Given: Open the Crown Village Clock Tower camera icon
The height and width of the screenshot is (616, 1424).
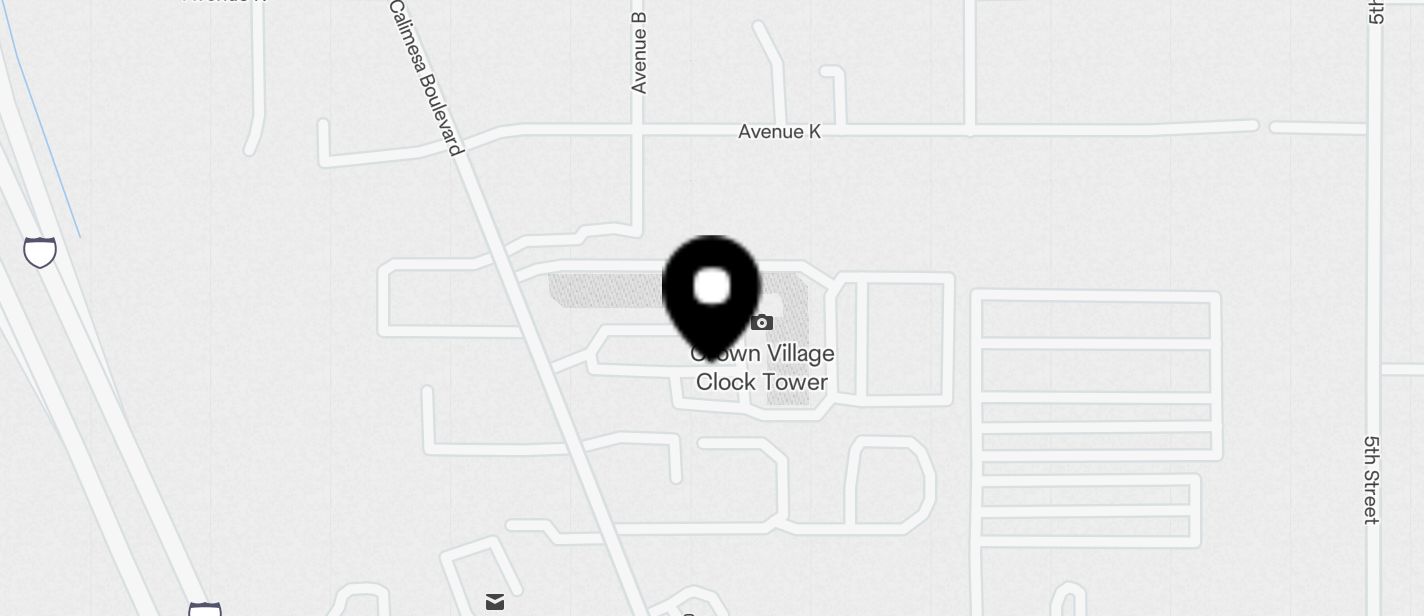Looking at the screenshot, I should point(762,322).
